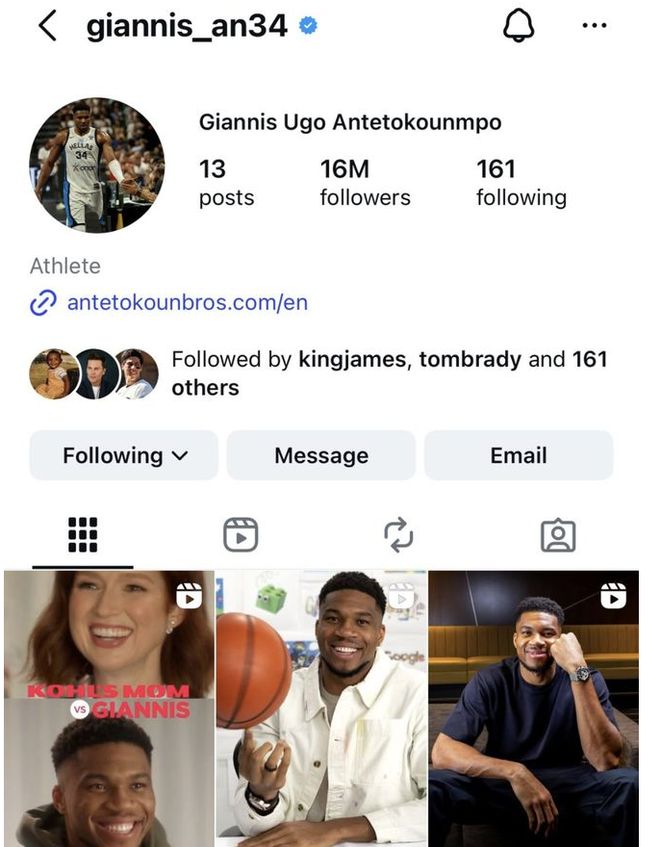Open the antetokounbros.com/en link
Image resolution: width=660 pixels, height=847 pixels.
tap(186, 302)
